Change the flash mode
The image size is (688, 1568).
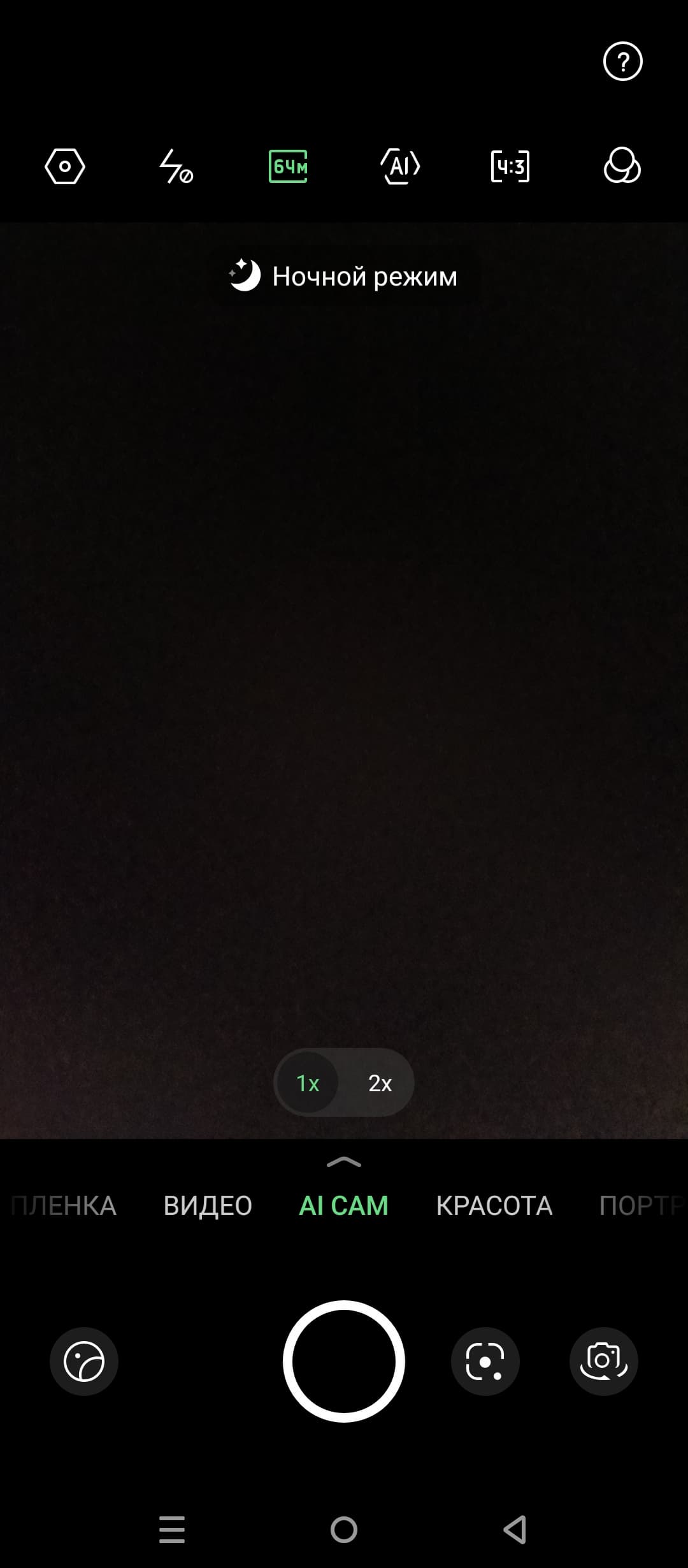coord(176,167)
